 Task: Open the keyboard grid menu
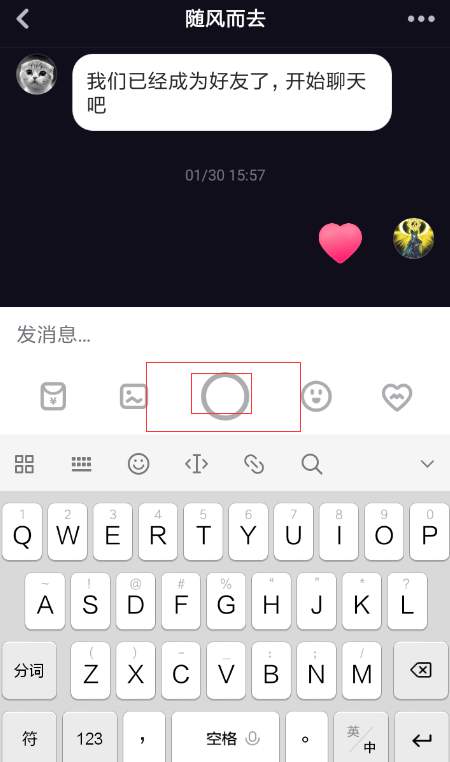pos(24,464)
